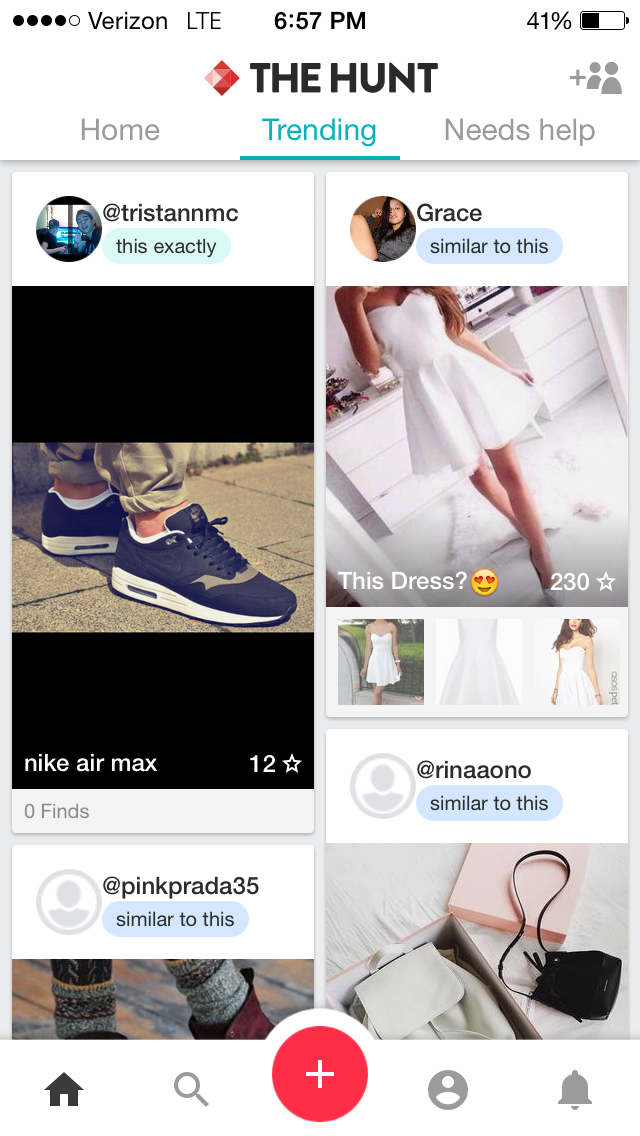Viewport: 640px width, 1136px height.
Task: Select the Trending tab
Action: pyautogui.click(x=319, y=130)
